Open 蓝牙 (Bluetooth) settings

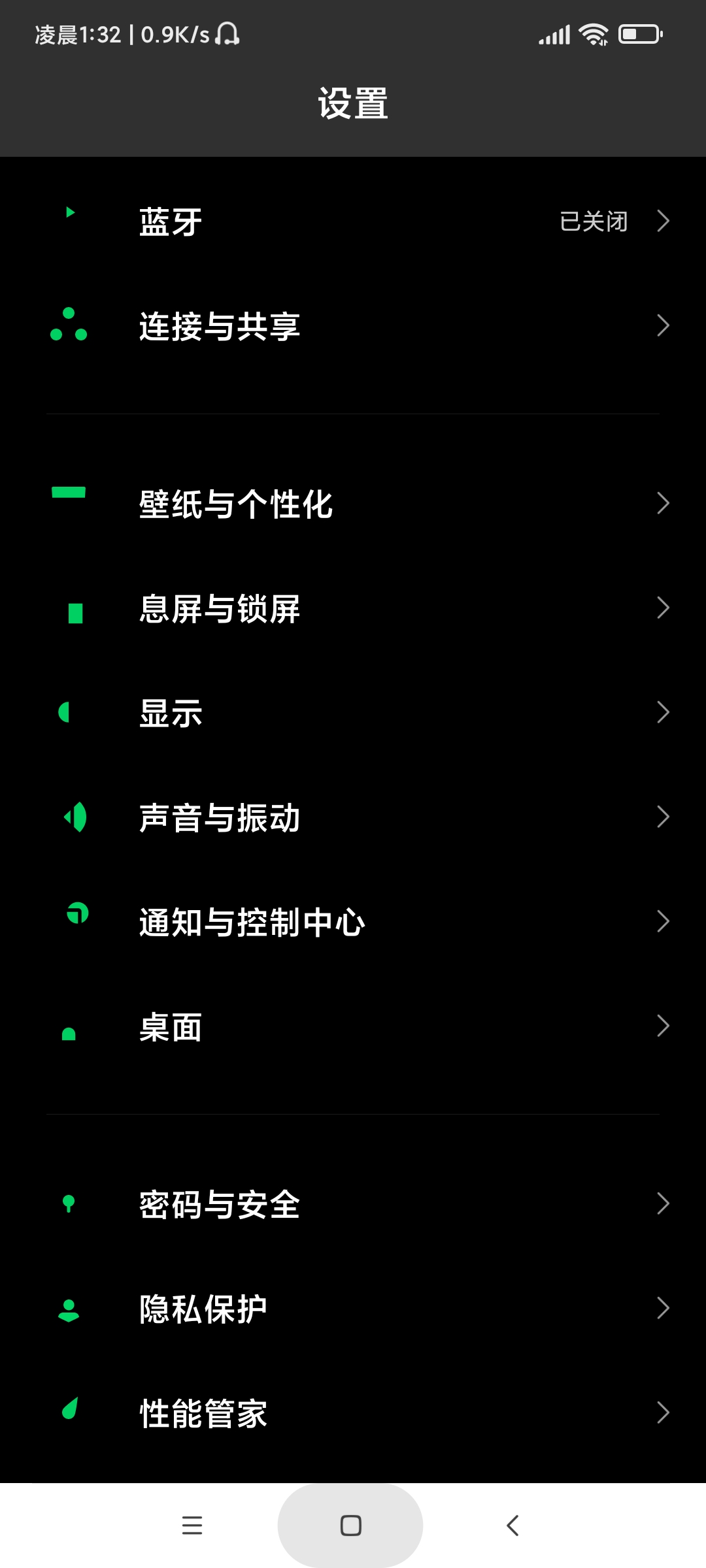[x=353, y=221]
